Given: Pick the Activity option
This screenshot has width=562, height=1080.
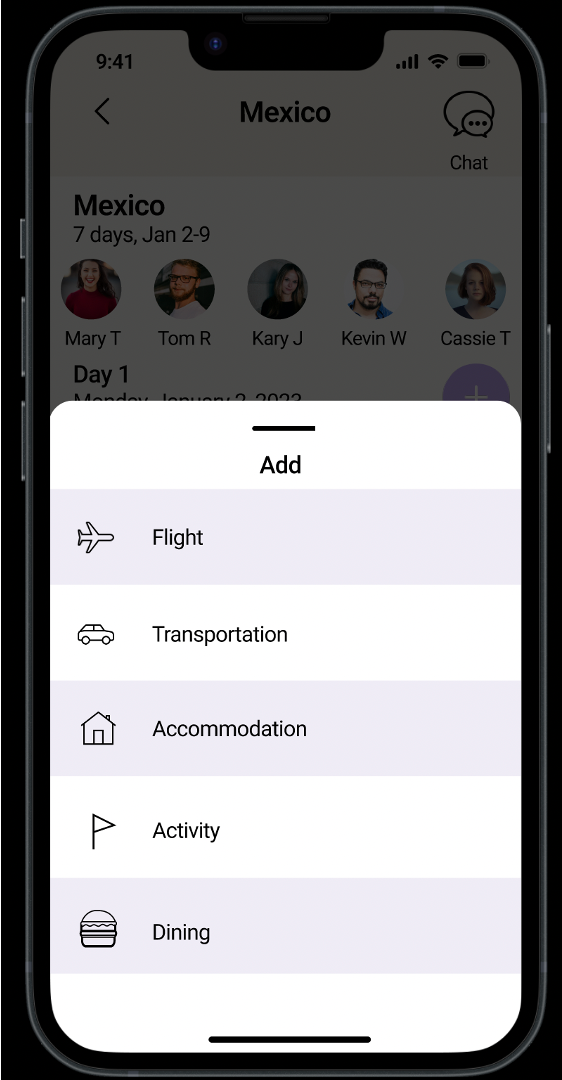Looking at the screenshot, I should coord(285,827).
